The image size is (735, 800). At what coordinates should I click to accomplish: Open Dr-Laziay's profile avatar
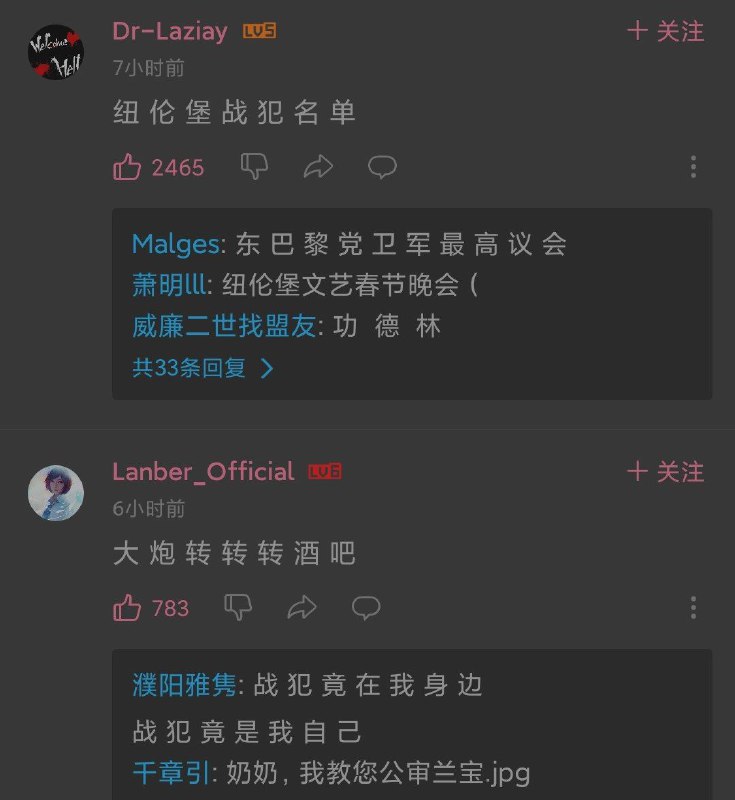[x=56, y=52]
